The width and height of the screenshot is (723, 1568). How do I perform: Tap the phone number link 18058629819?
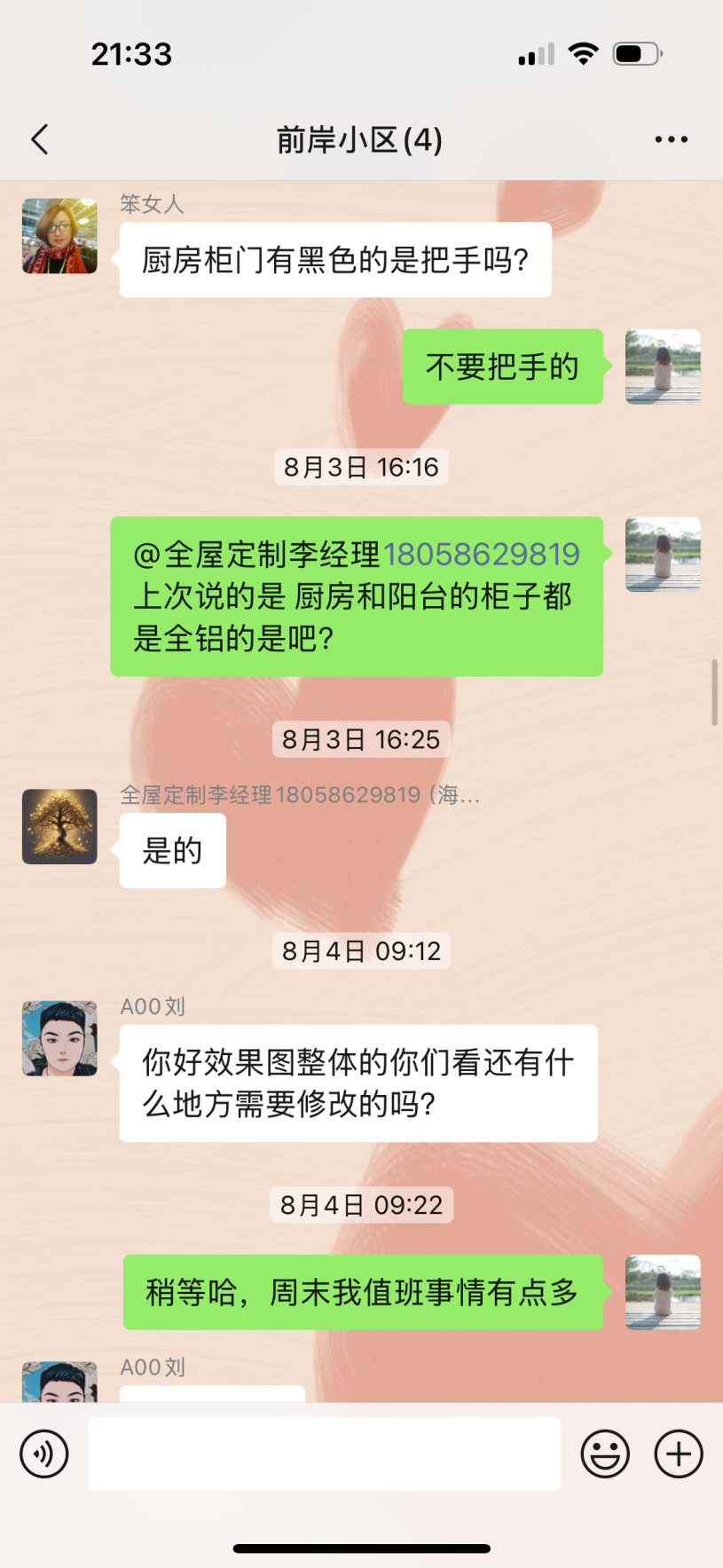coord(481,555)
